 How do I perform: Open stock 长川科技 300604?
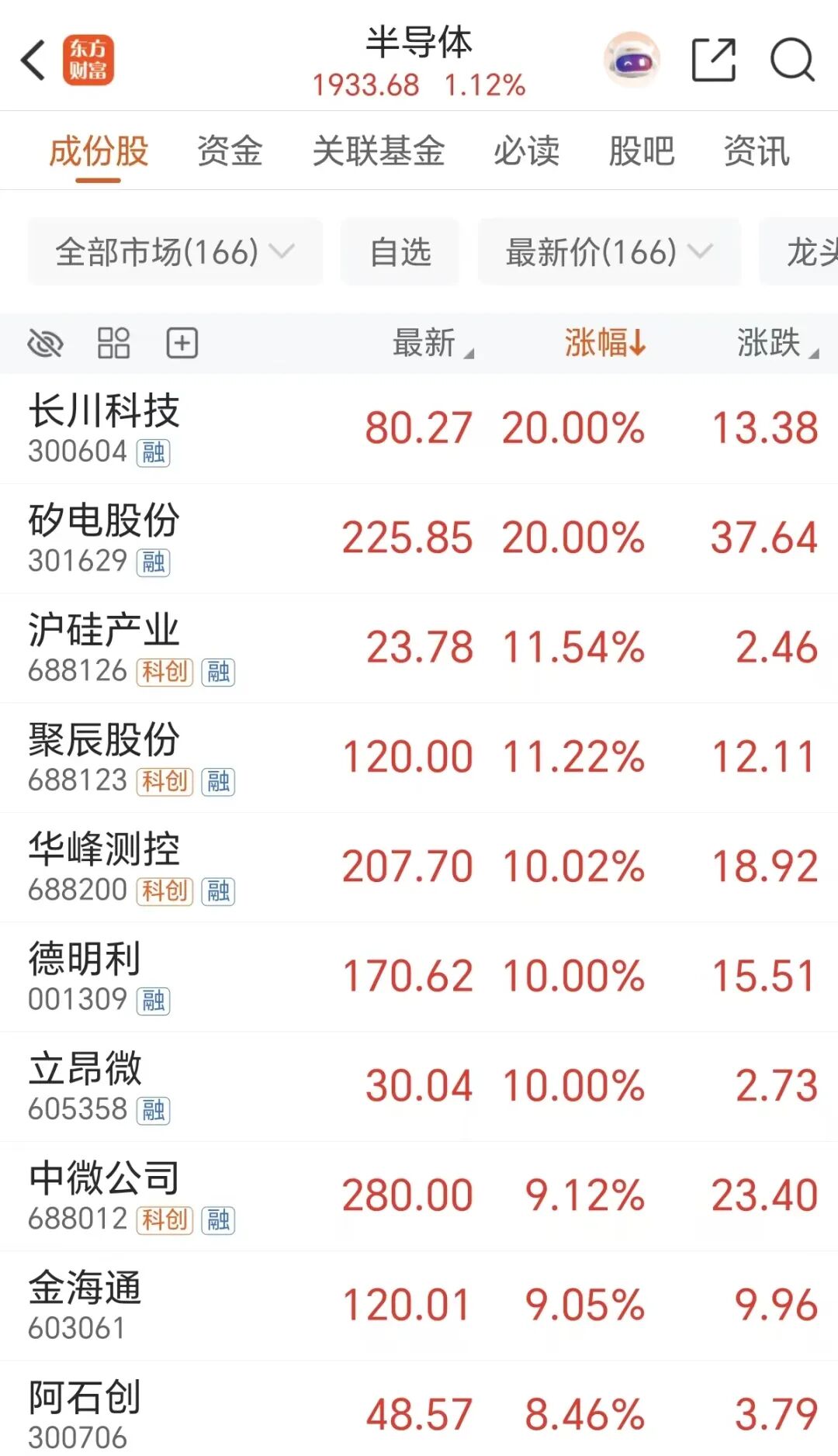[x=419, y=429]
